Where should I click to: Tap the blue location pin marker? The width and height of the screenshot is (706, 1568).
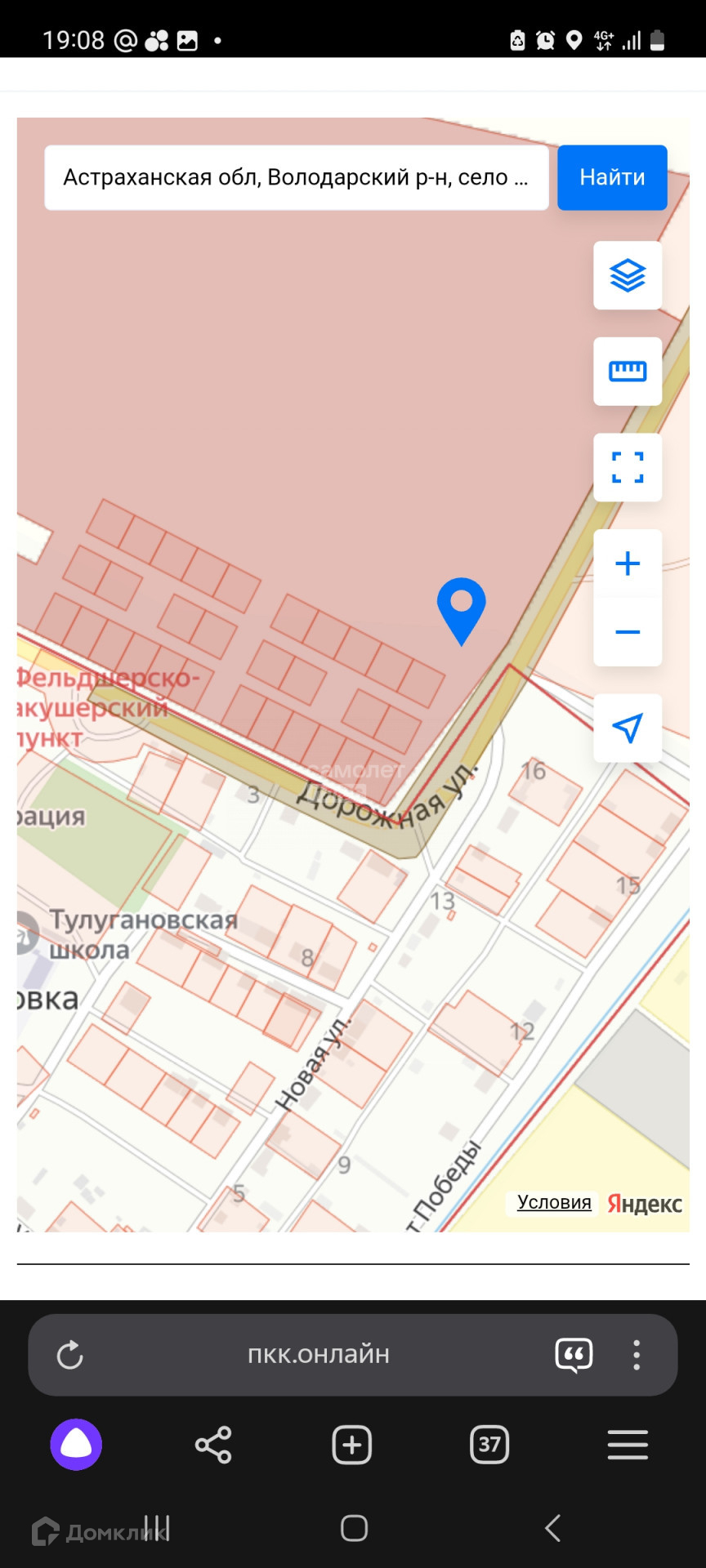click(x=462, y=608)
